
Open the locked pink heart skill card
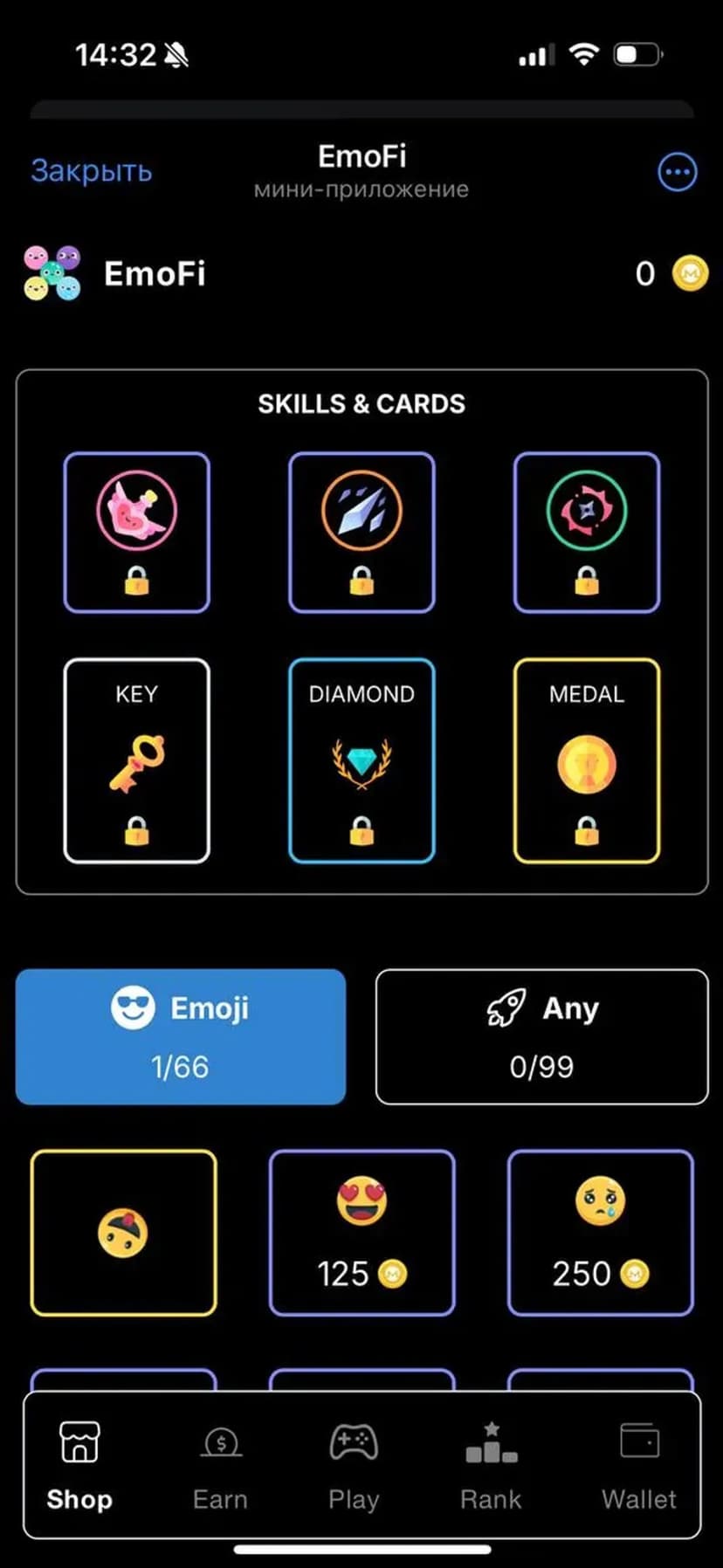(x=136, y=532)
